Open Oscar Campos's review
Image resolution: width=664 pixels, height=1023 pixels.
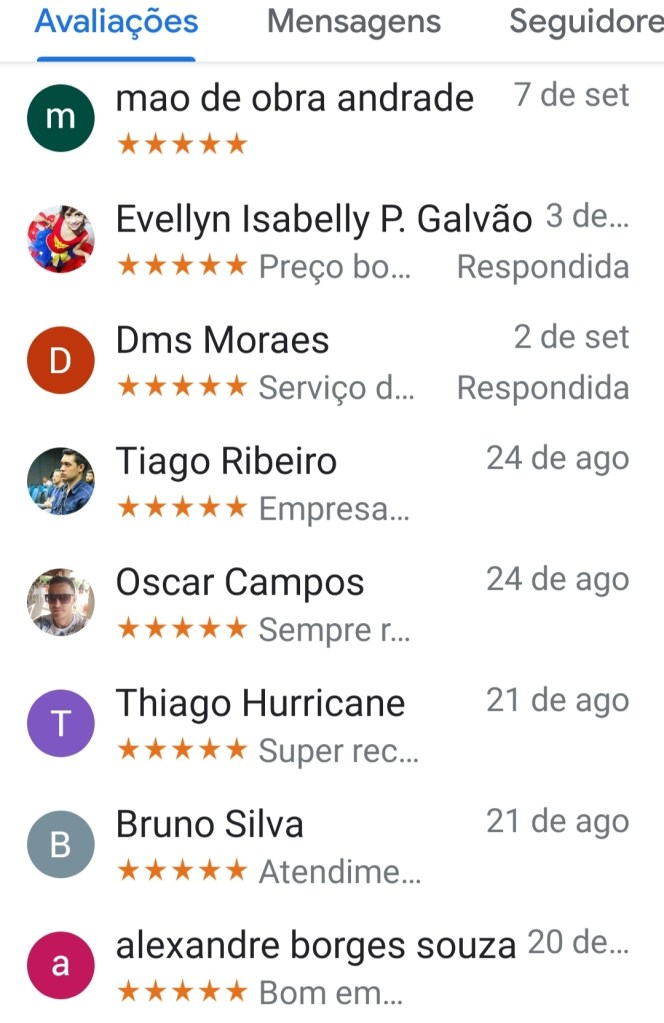tap(330, 603)
